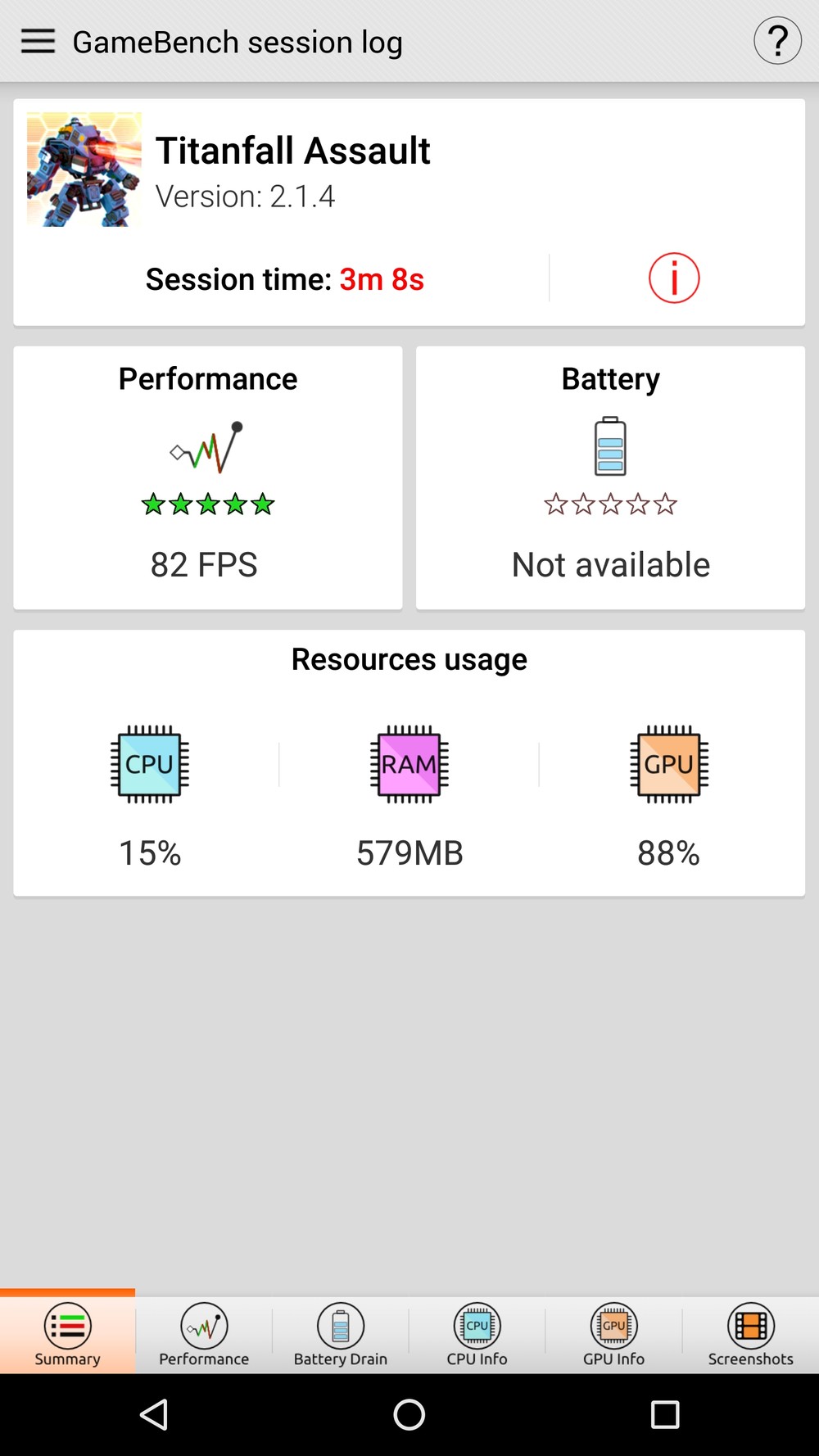The width and height of the screenshot is (819, 1456).
Task: Tap the system home button
Action: pos(409,1414)
